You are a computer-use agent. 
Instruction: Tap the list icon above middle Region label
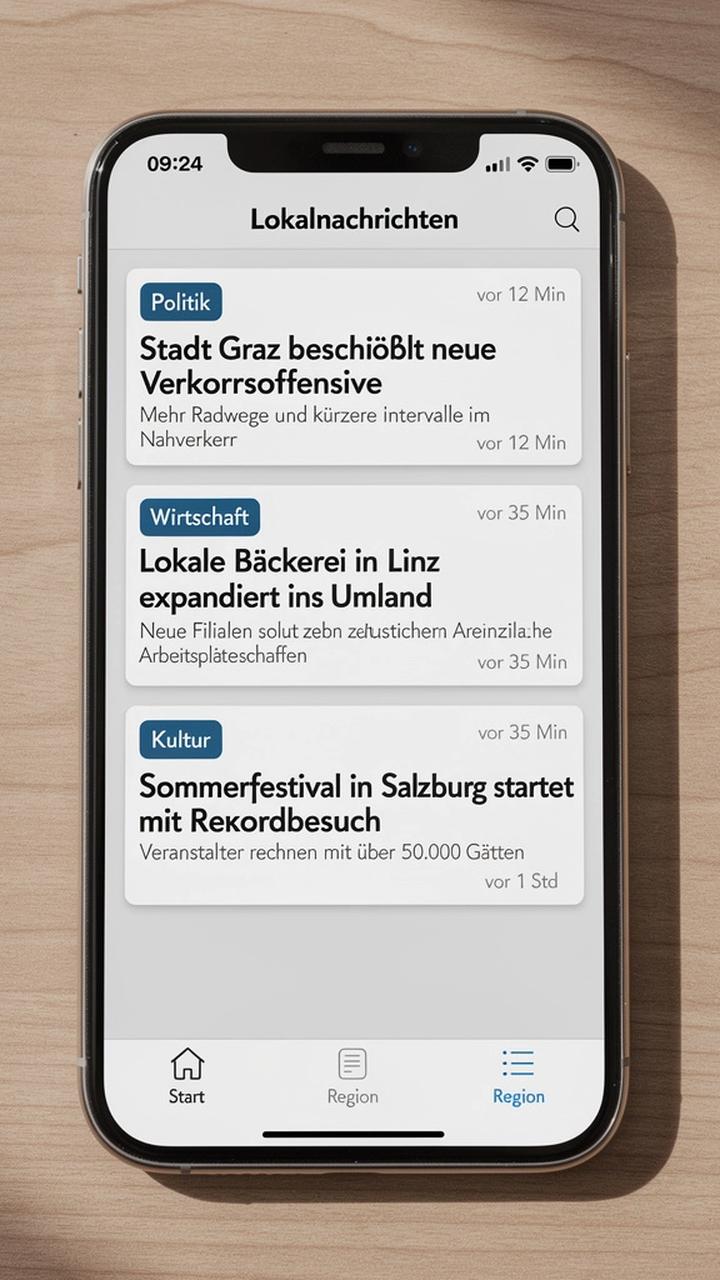pyautogui.click(x=351, y=1063)
